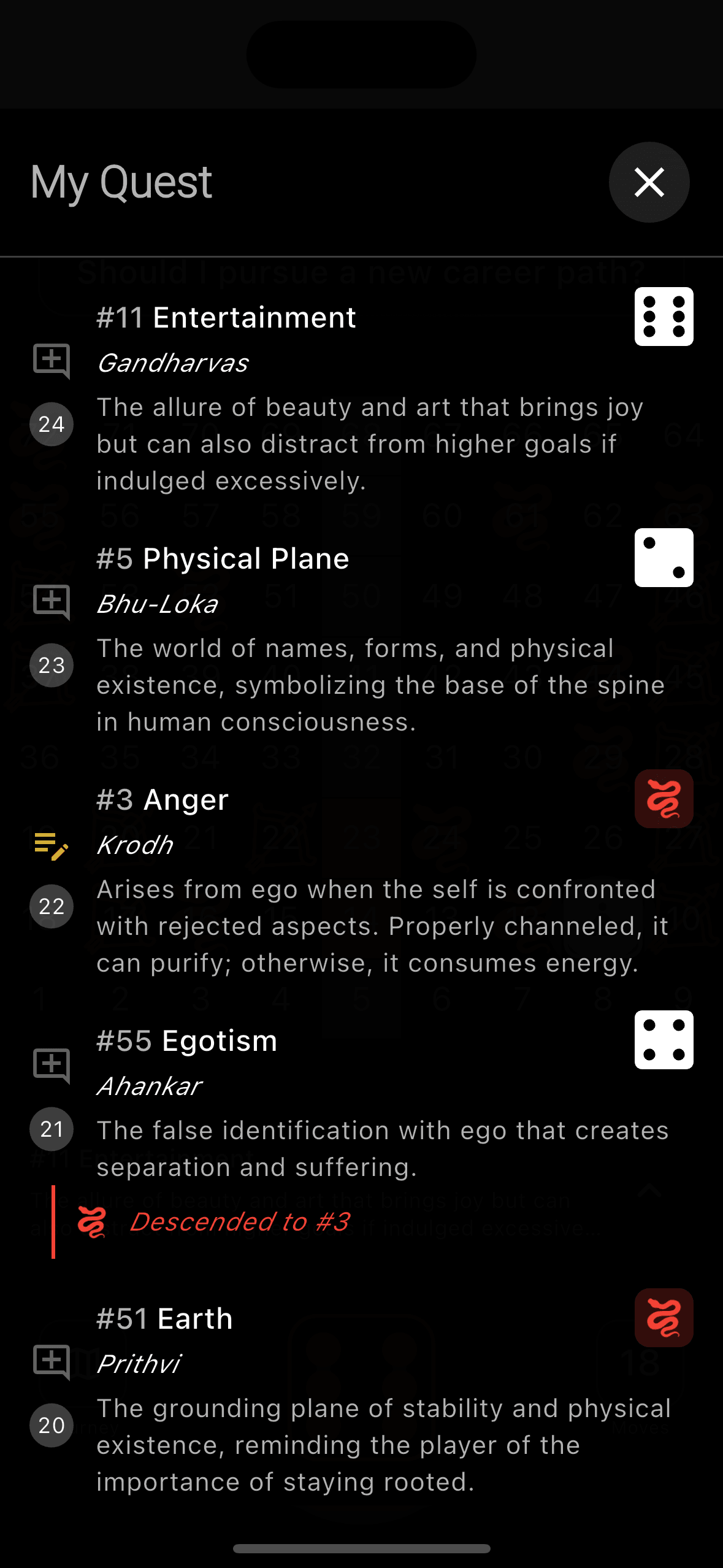Add a note to #5 Physical Plane
Image resolution: width=723 pixels, height=1568 pixels.
pyautogui.click(x=52, y=602)
